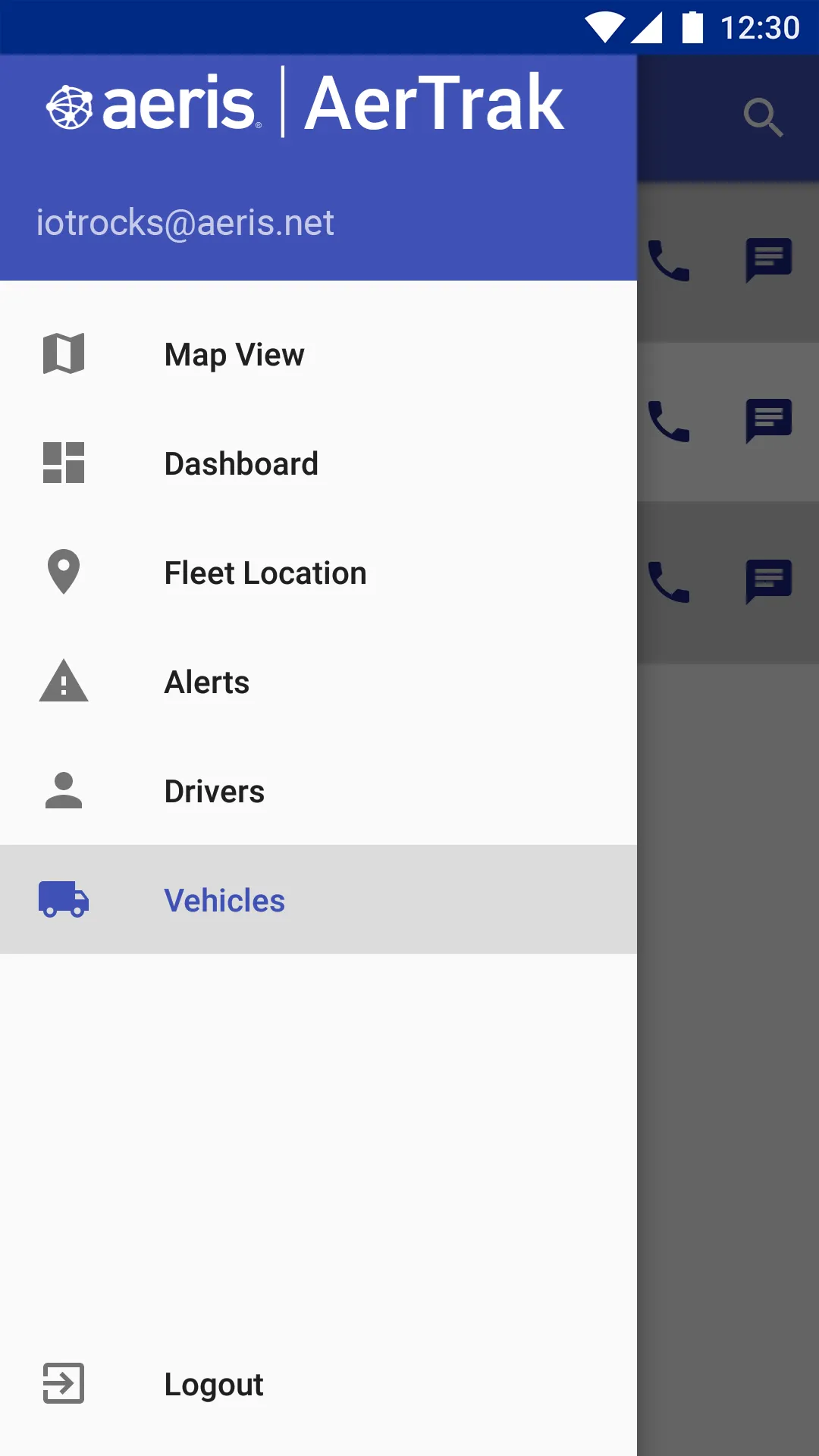
Task: Log out of the account
Action: tap(213, 1385)
